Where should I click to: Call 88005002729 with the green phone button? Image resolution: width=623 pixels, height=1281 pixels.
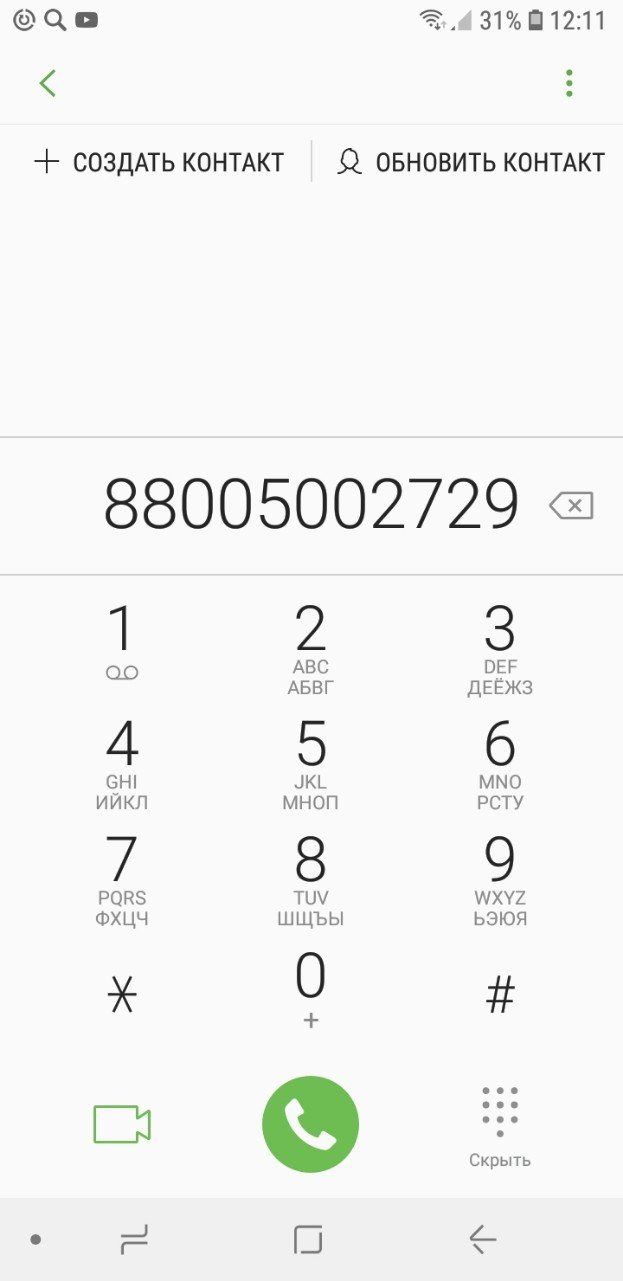click(x=311, y=1124)
